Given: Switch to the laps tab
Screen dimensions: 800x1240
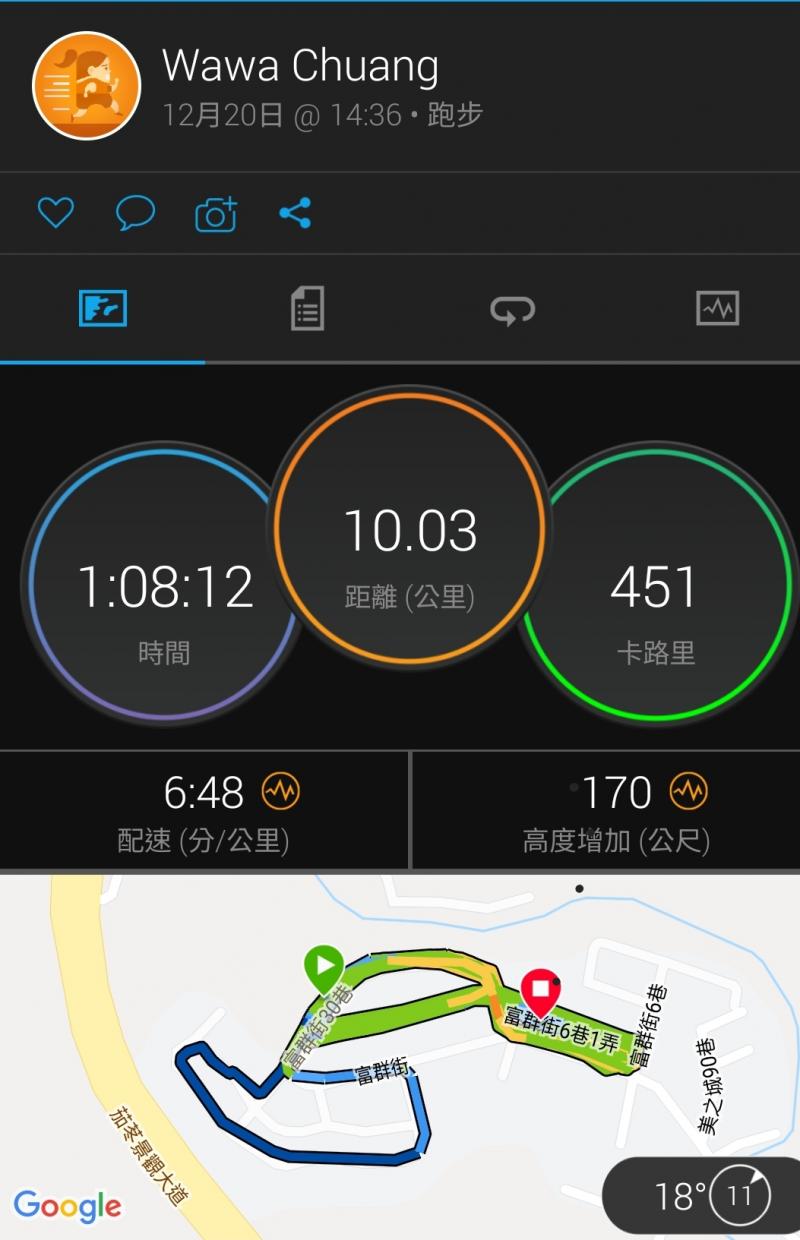Looking at the screenshot, I should pos(512,310).
